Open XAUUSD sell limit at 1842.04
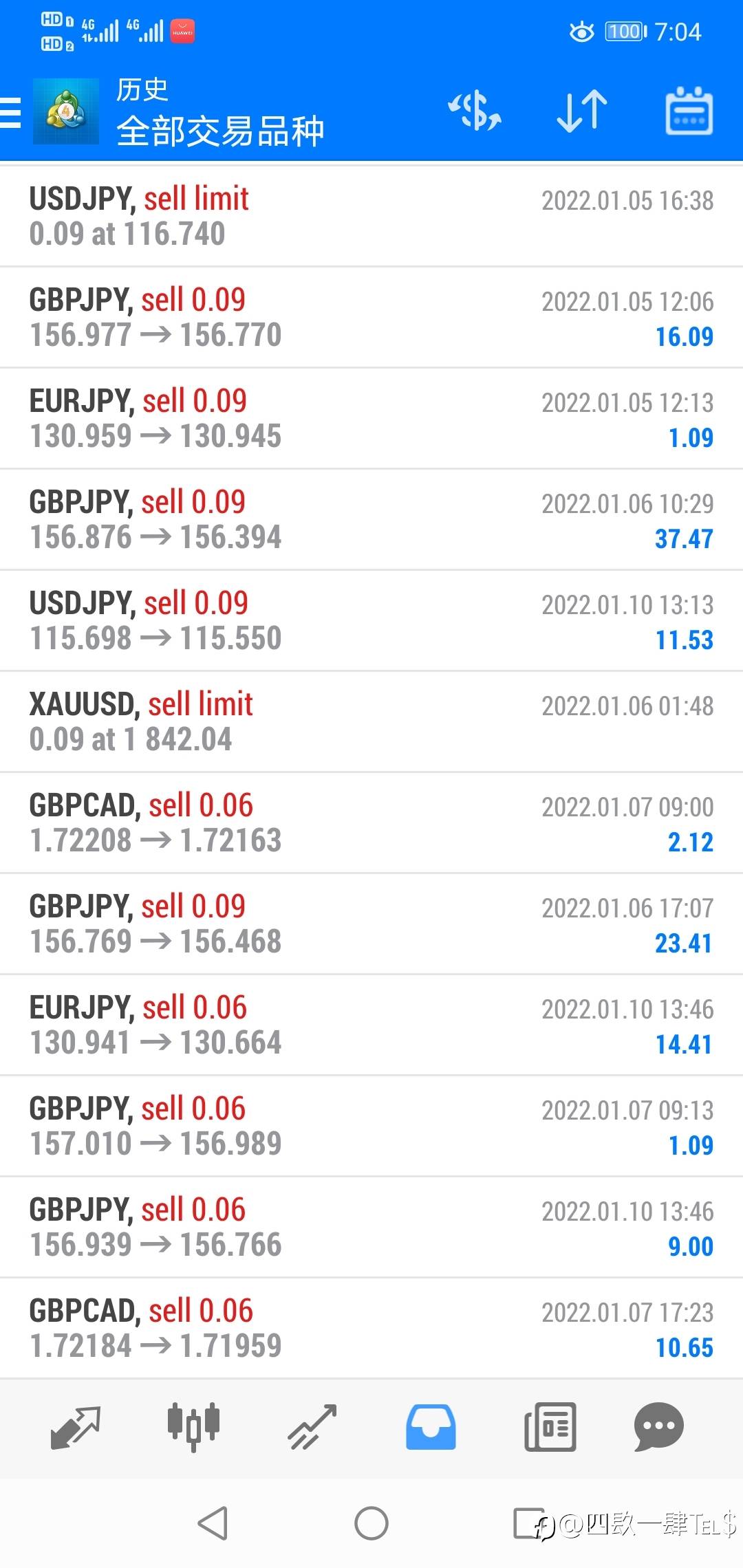The image size is (743, 1568). coord(371,721)
